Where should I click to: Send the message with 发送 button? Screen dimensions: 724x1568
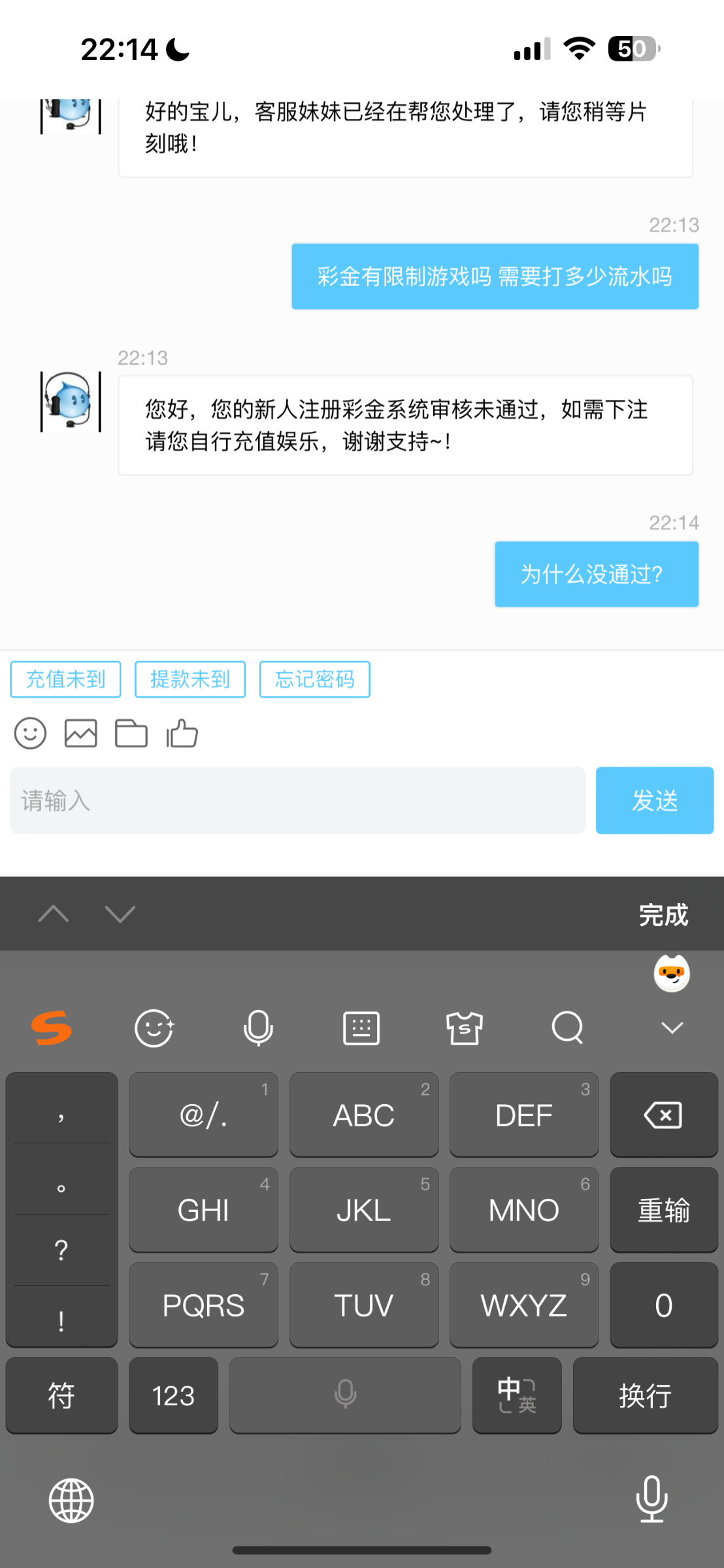(654, 800)
